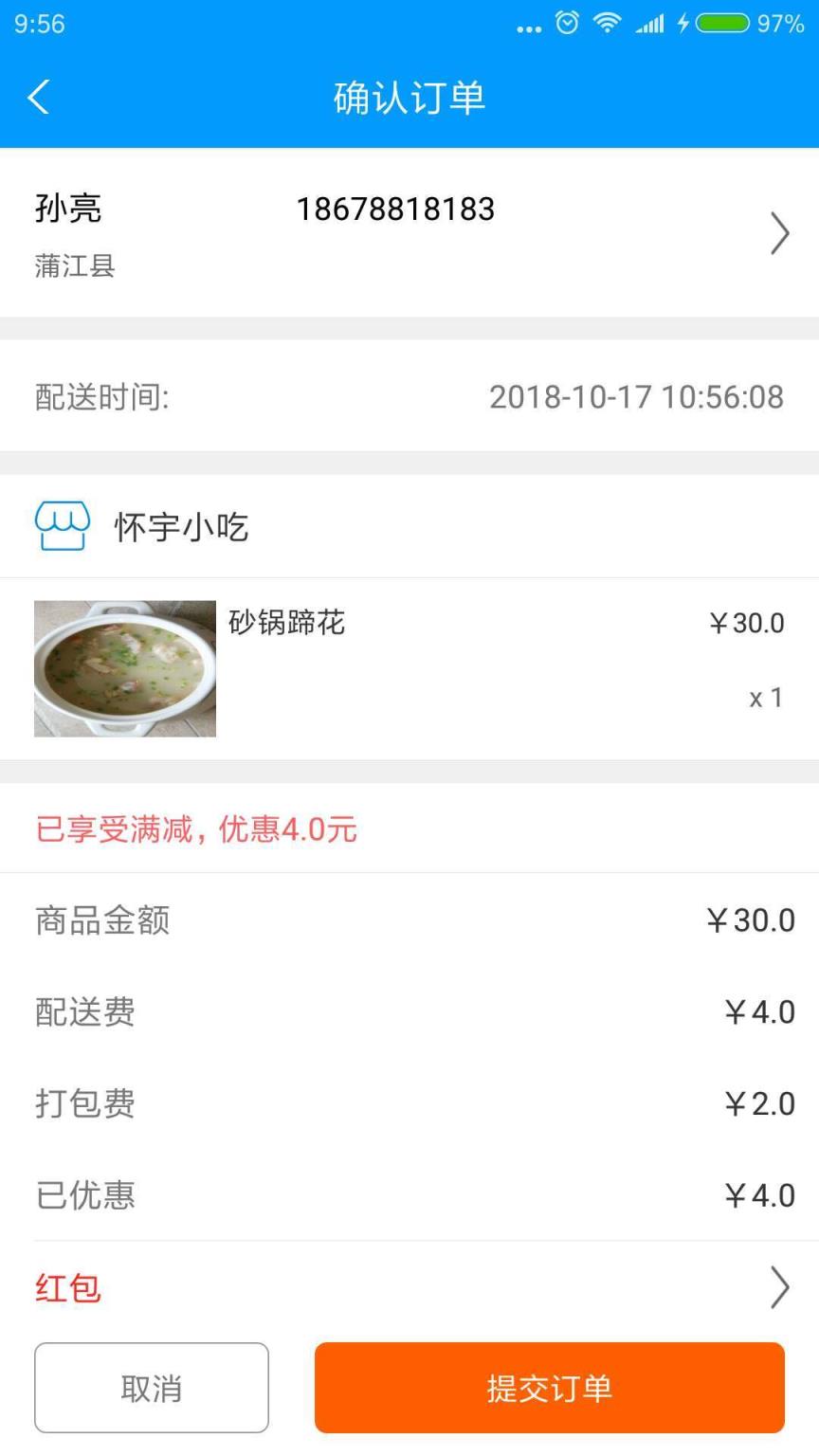Image resolution: width=819 pixels, height=1456 pixels.
Task: Click the back arrow to exit order
Action: (x=38, y=97)
